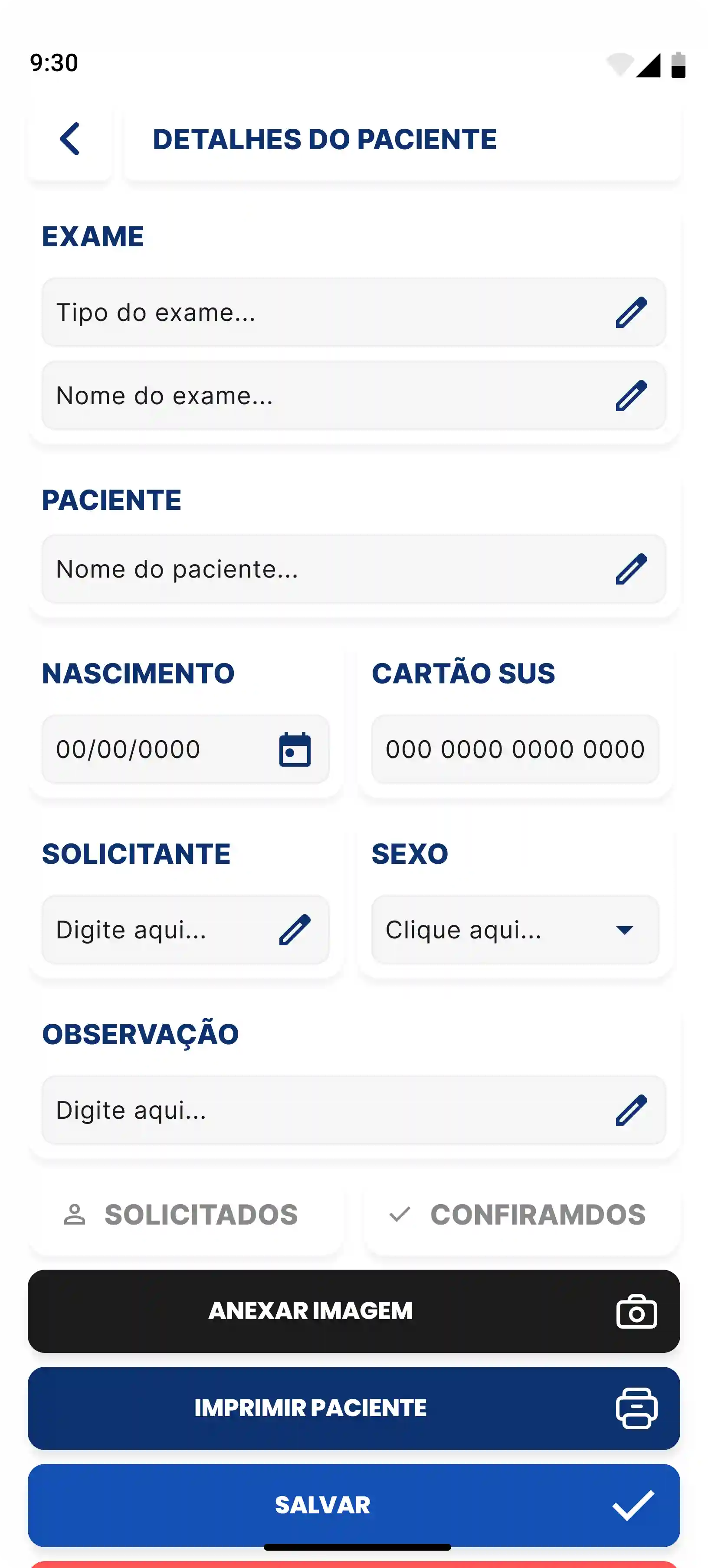708x1568 pixels.
Task: Open the Sexo selection dropdown
Action: point(515,929)
